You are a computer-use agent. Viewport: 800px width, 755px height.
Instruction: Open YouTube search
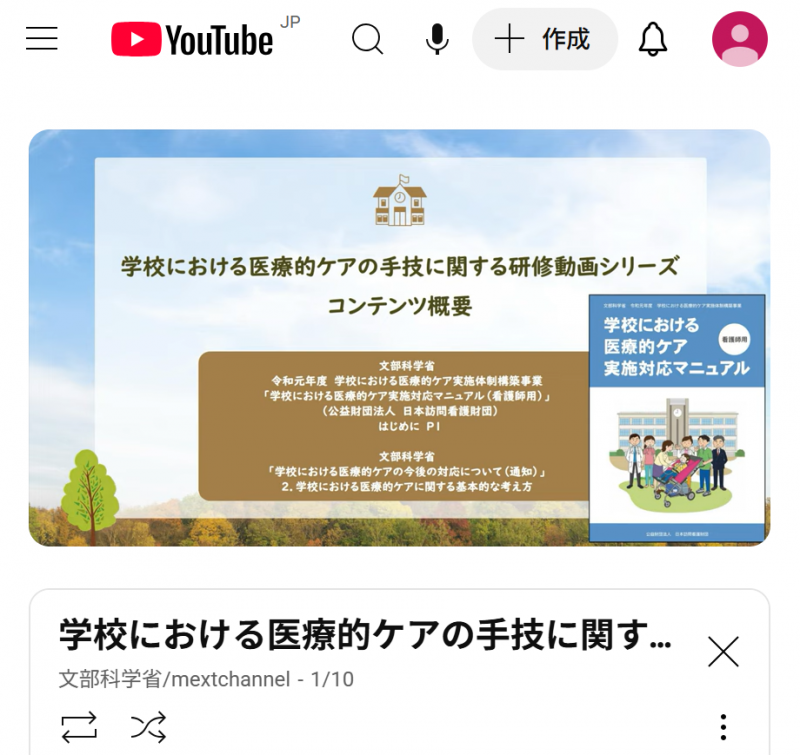click(x=368, y=39)
